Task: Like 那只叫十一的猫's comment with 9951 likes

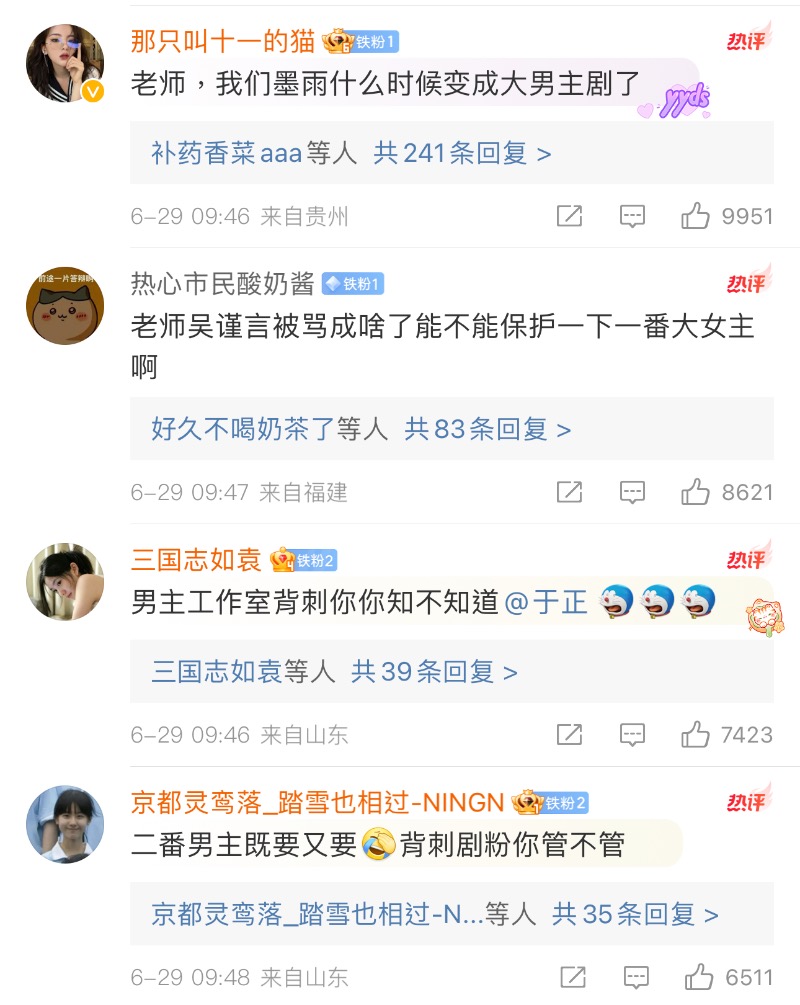Action: 696,216
